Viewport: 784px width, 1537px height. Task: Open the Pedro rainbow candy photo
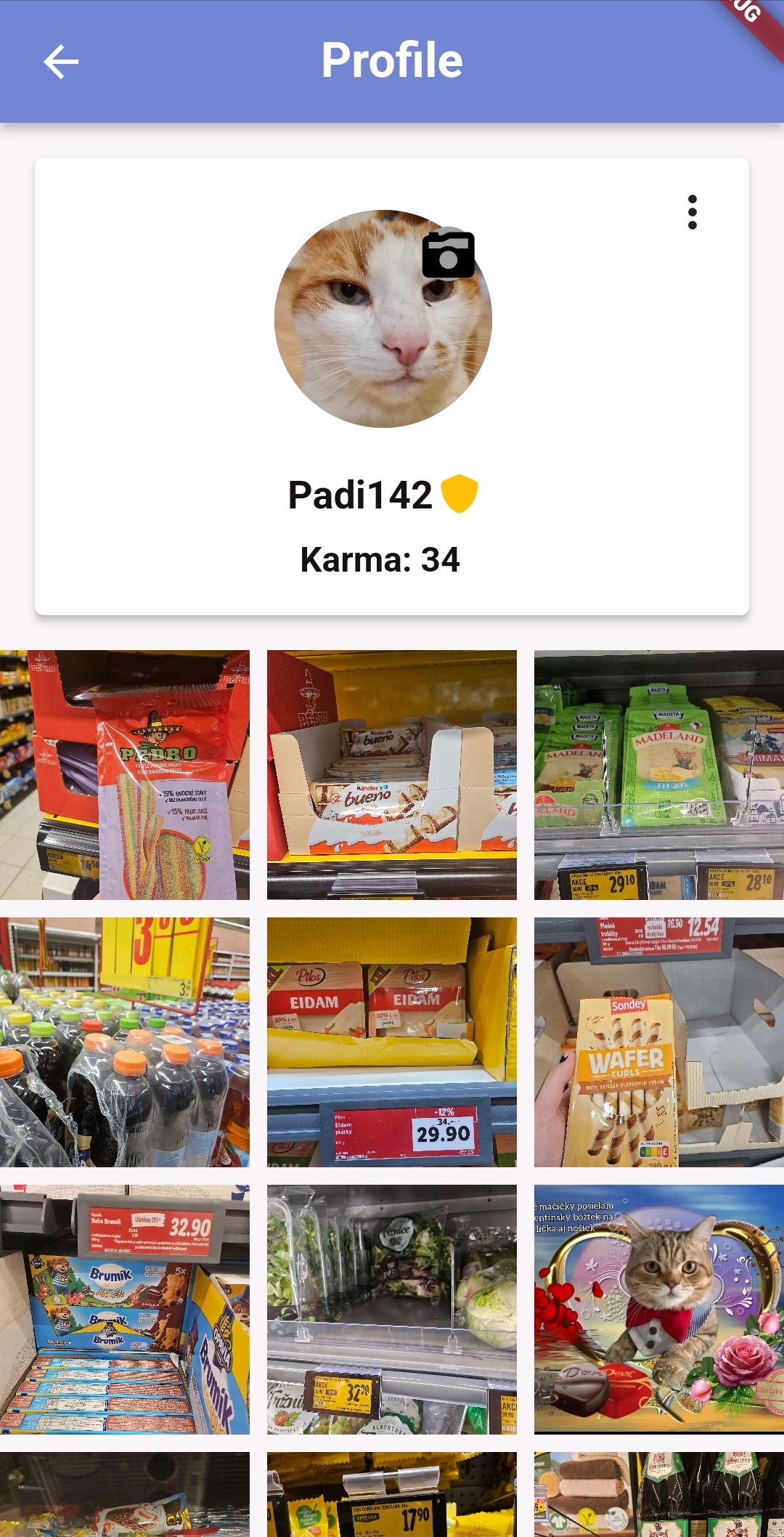click(123, 772)
